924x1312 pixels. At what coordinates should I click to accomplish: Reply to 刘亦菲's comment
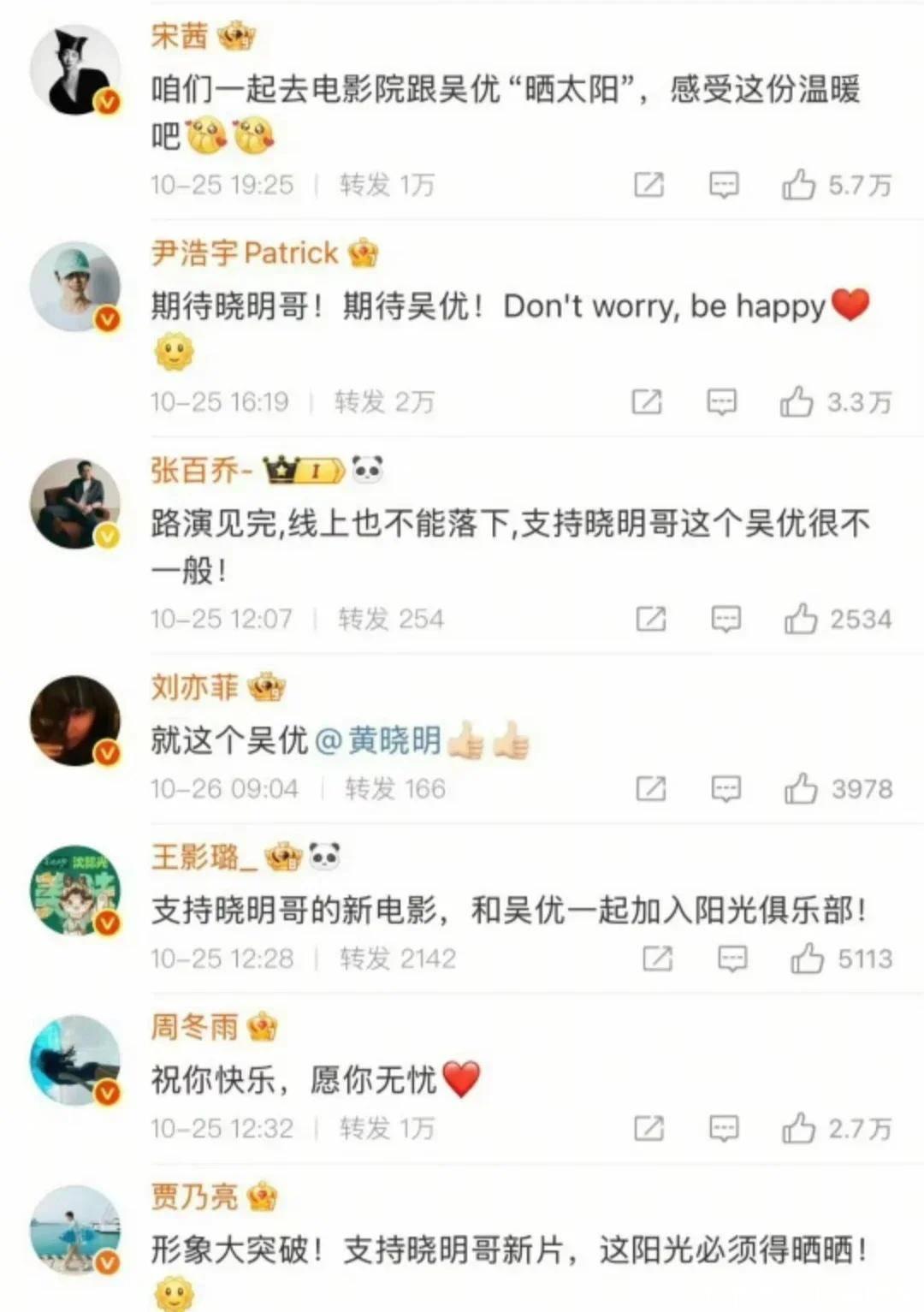point(726,789)
